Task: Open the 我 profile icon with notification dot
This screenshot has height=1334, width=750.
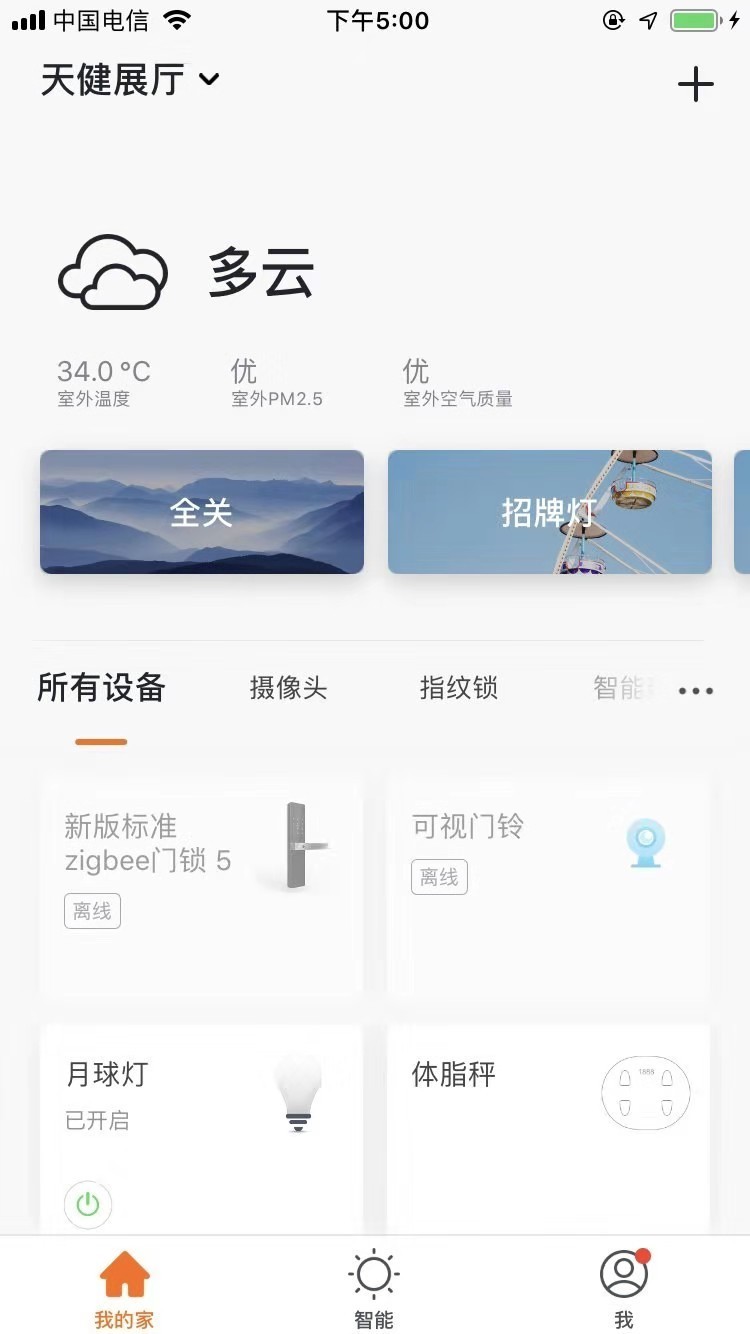Action: (622, 1275)
